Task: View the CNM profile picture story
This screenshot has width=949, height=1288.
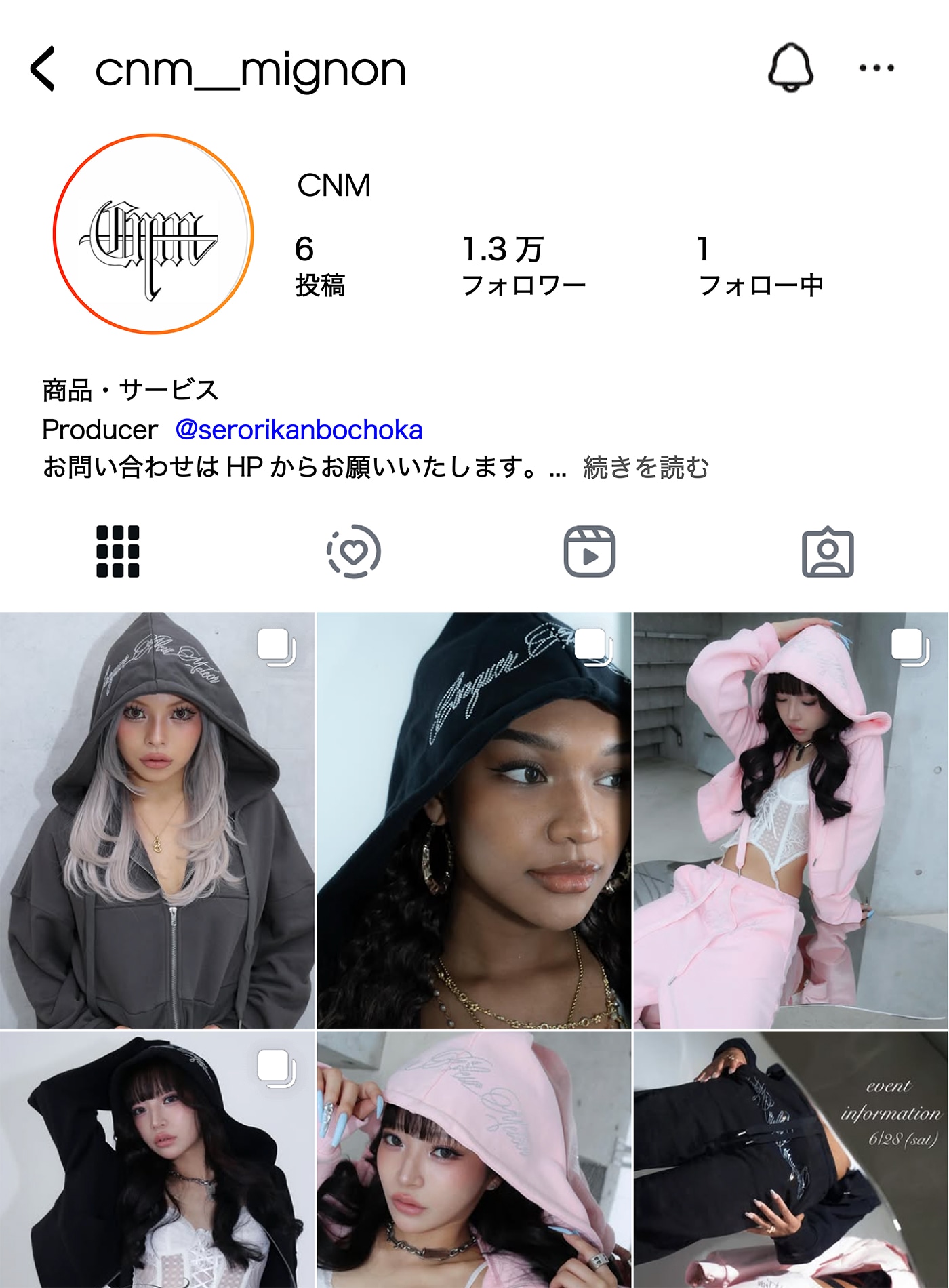Action: pos(153,234)
